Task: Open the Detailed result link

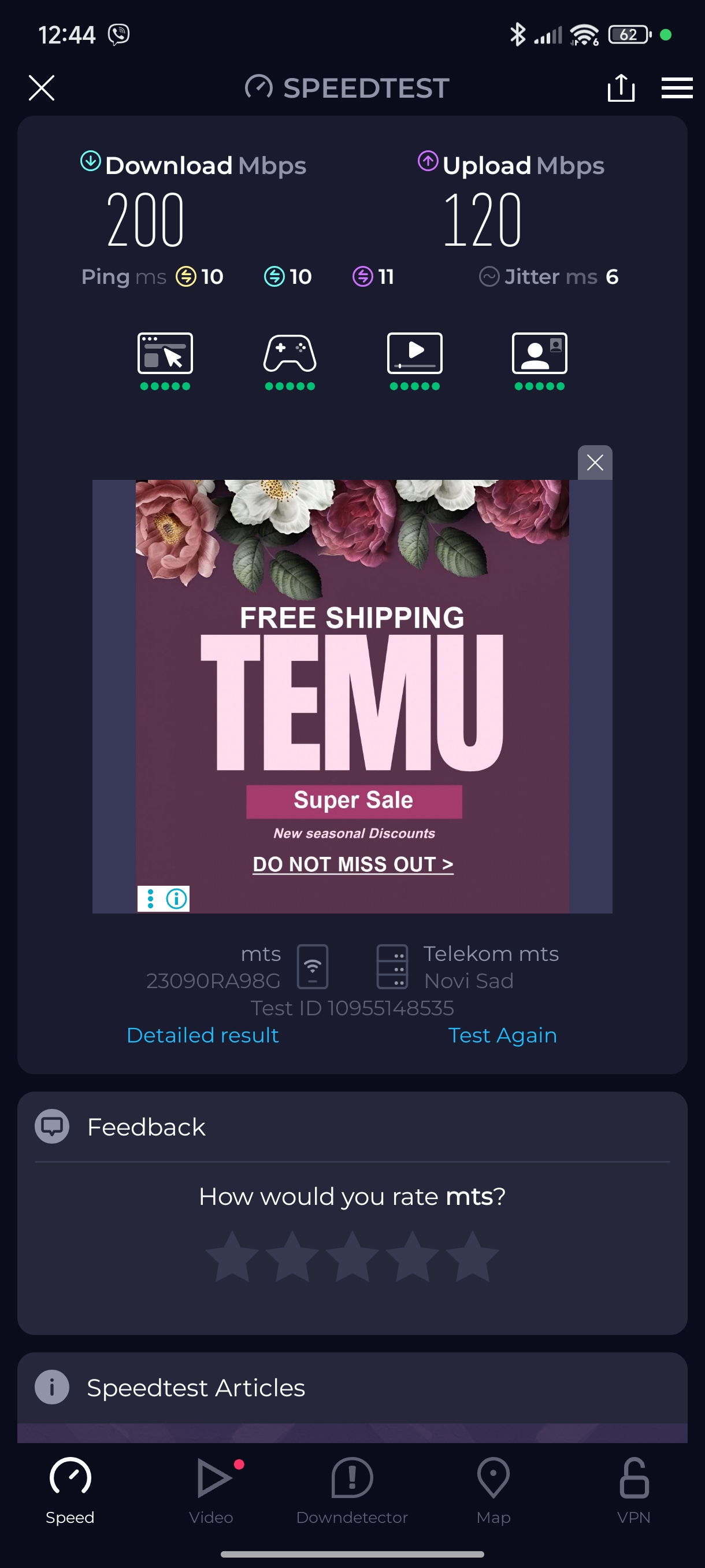Action: 203,1036
